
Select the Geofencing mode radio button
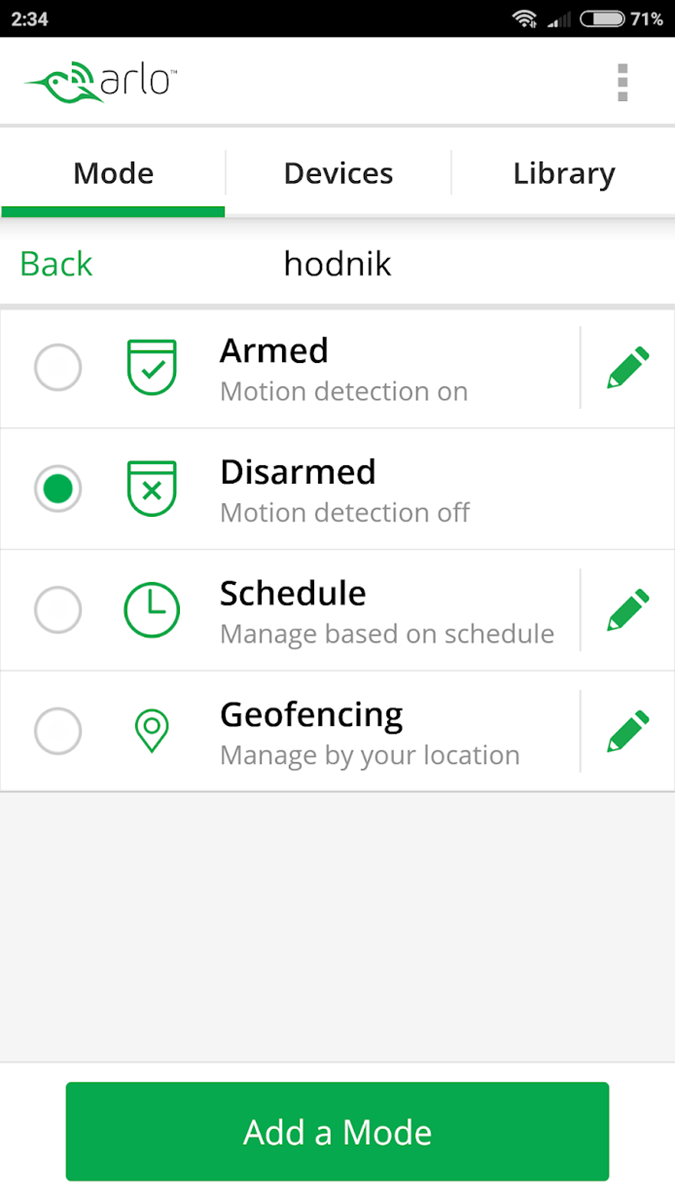(x=58, y=731)
